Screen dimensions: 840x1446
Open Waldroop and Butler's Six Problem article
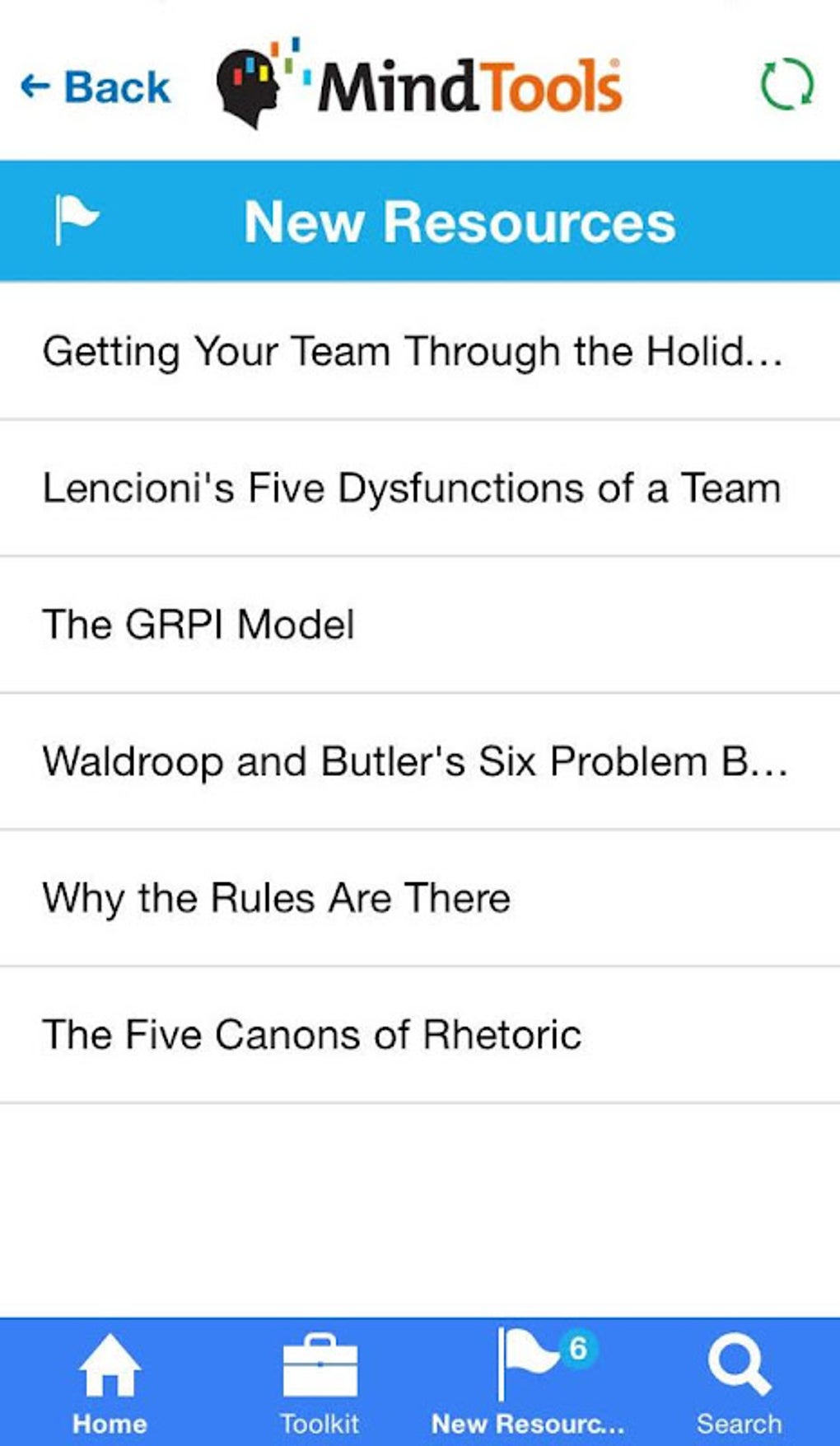[420, 761]
